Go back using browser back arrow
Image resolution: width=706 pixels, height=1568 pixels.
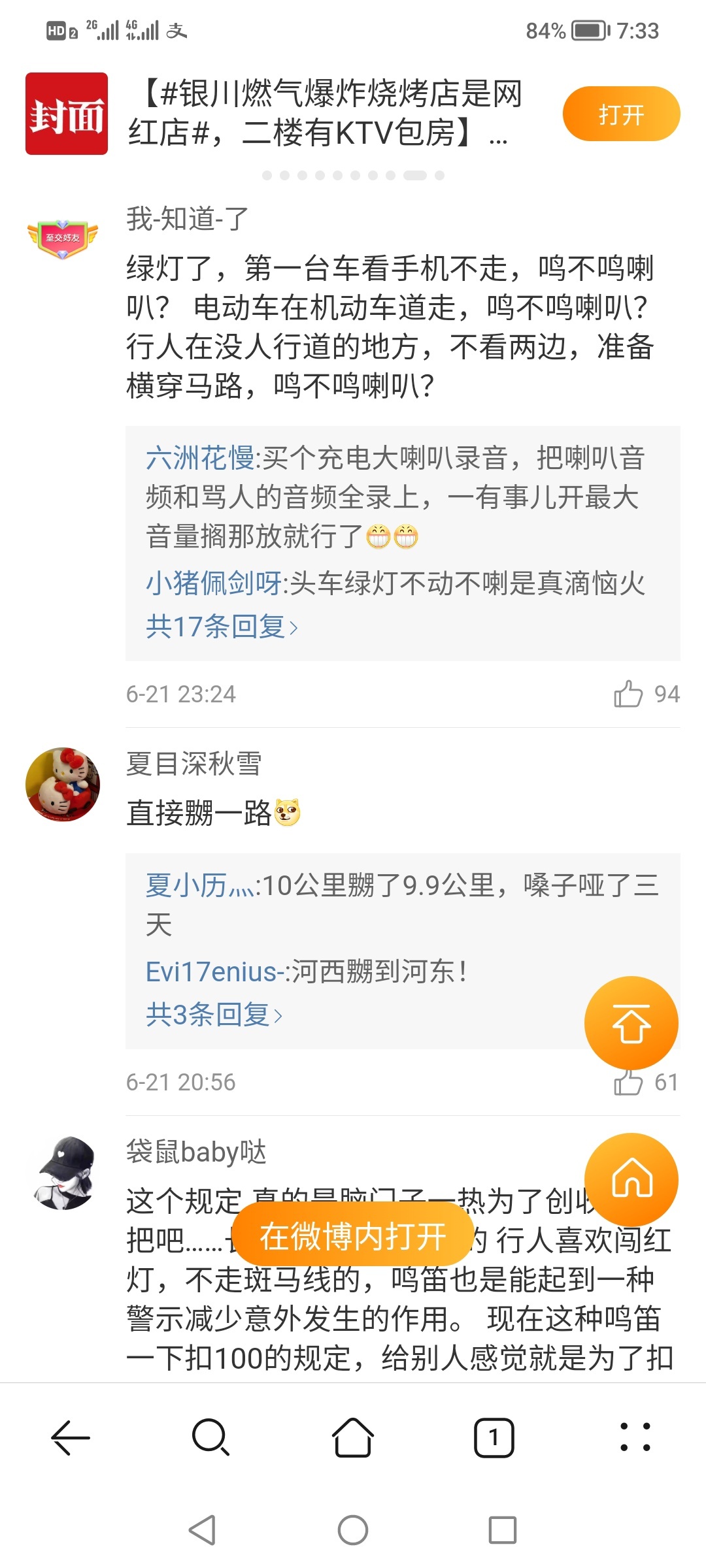coord(70,1439)
